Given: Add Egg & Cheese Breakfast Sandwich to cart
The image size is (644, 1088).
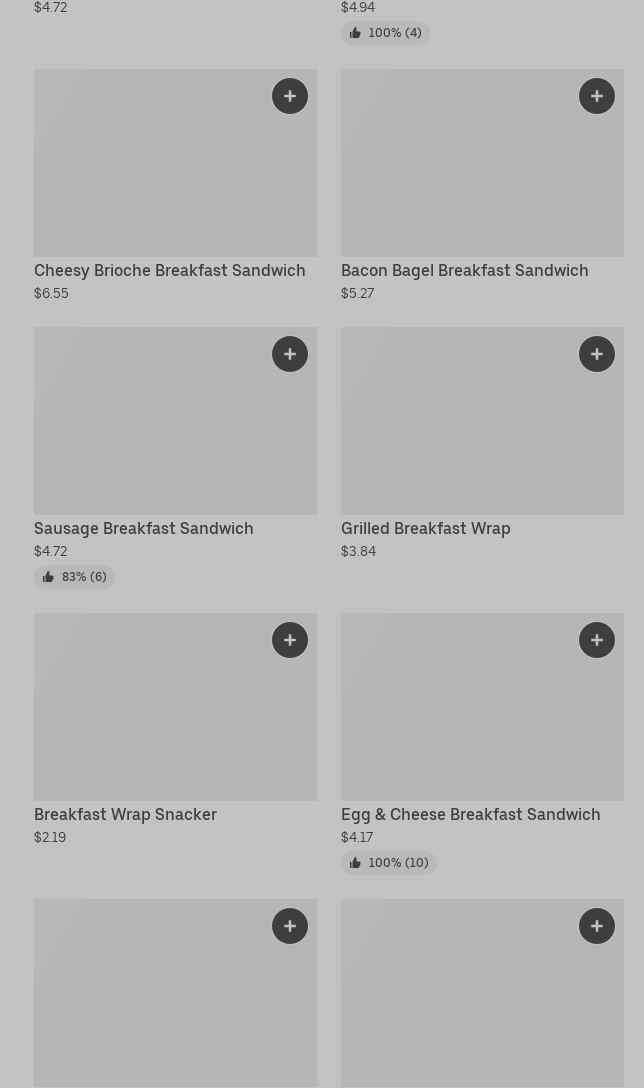Looking at the screenshot, I should (597, 640).
